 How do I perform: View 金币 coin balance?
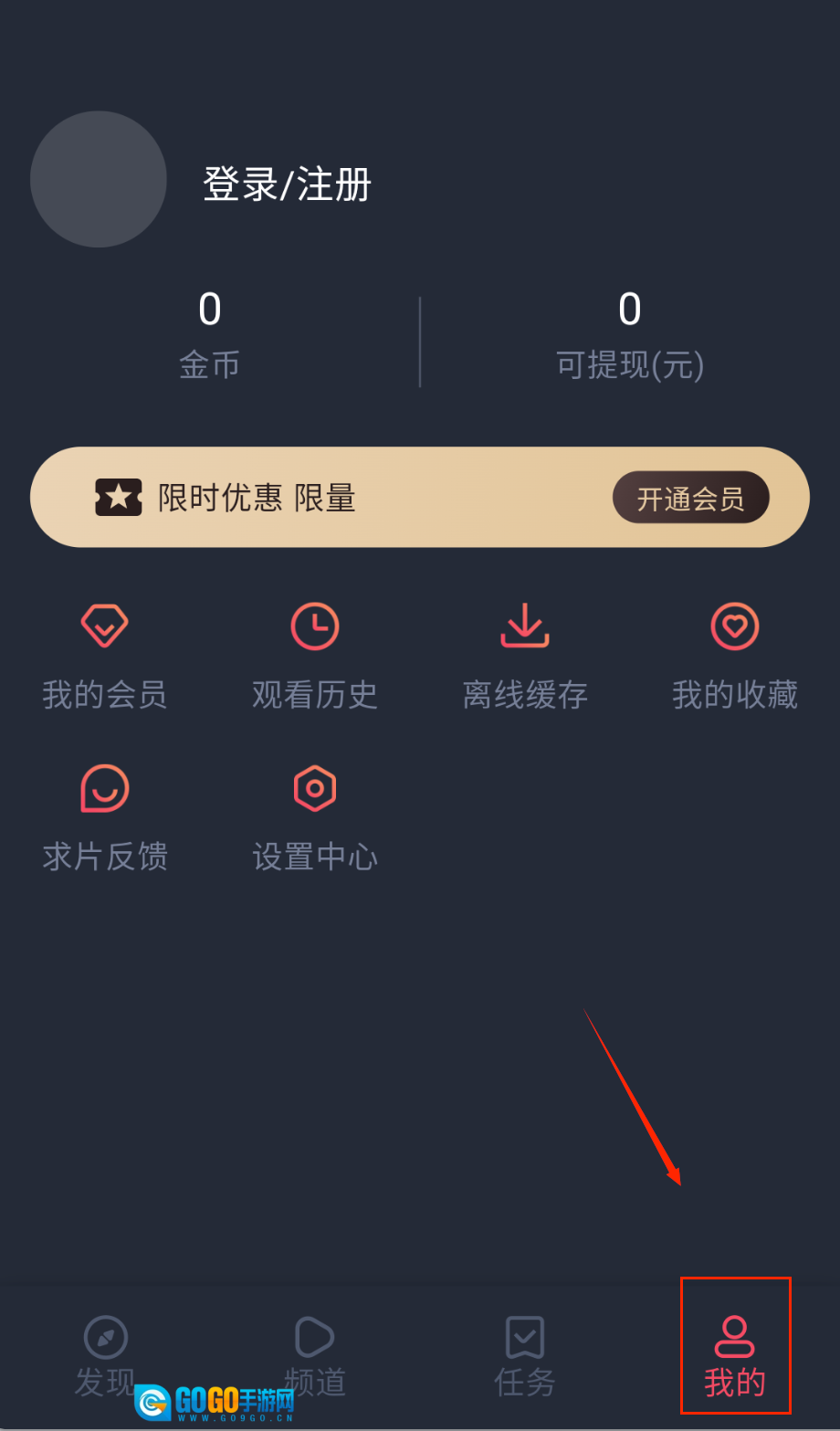(x=210, y=335)
